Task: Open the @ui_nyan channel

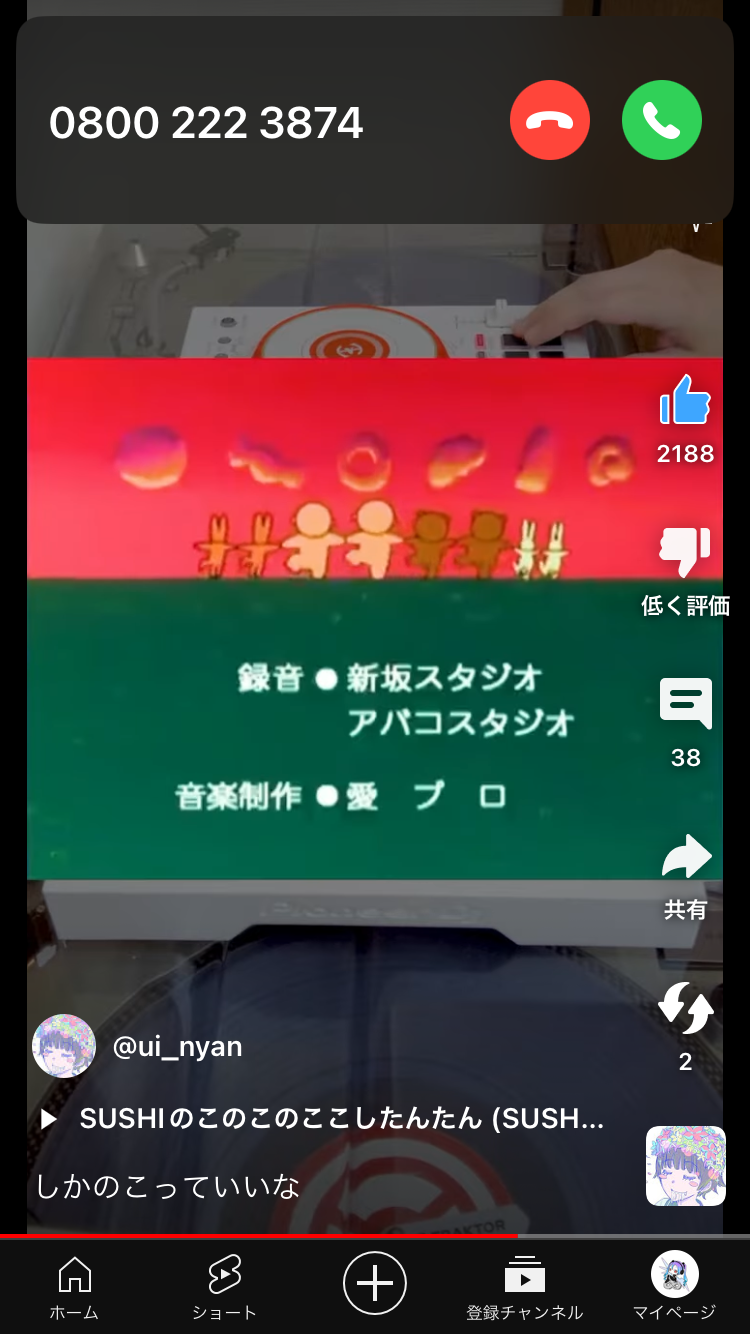Action: [x=177, y=1046]
